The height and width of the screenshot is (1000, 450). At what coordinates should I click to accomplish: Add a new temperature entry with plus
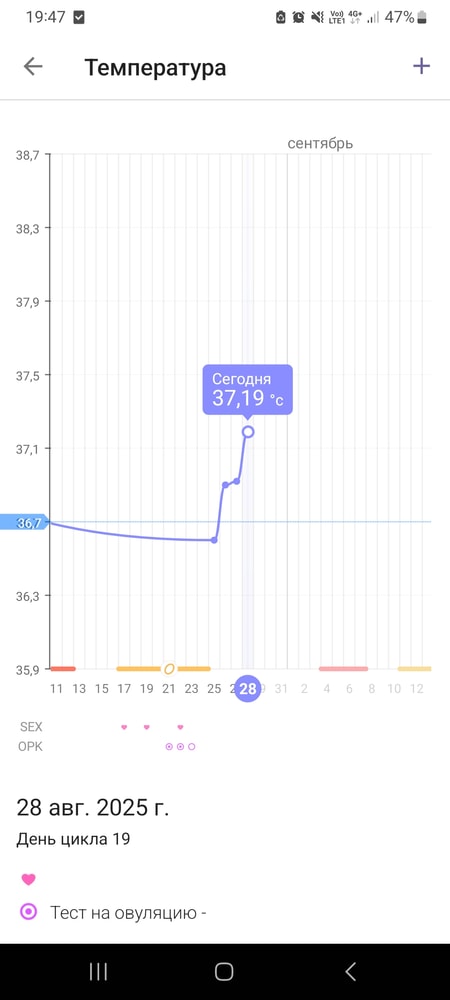[x=421, y=66]
